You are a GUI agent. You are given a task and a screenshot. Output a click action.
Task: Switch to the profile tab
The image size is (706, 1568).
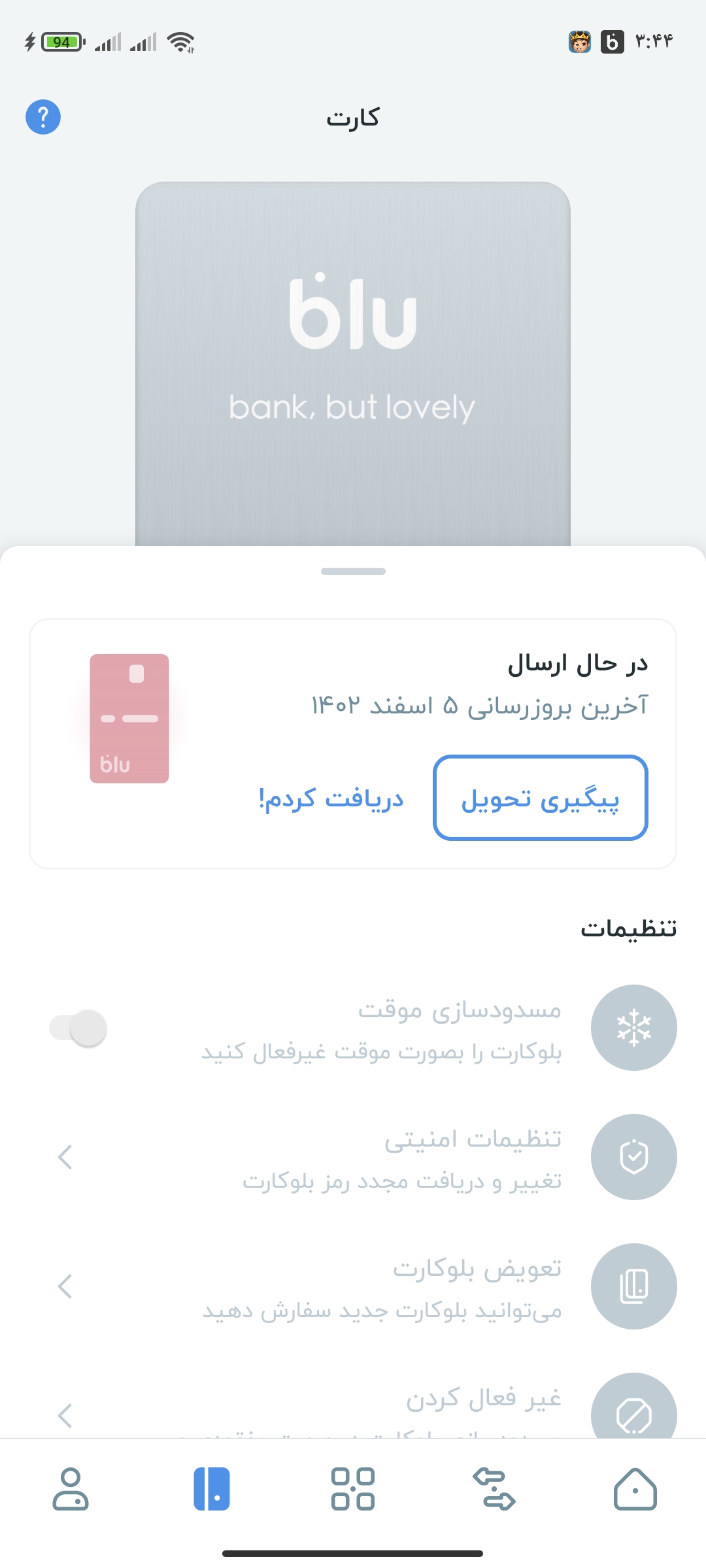pos(71,1490)
